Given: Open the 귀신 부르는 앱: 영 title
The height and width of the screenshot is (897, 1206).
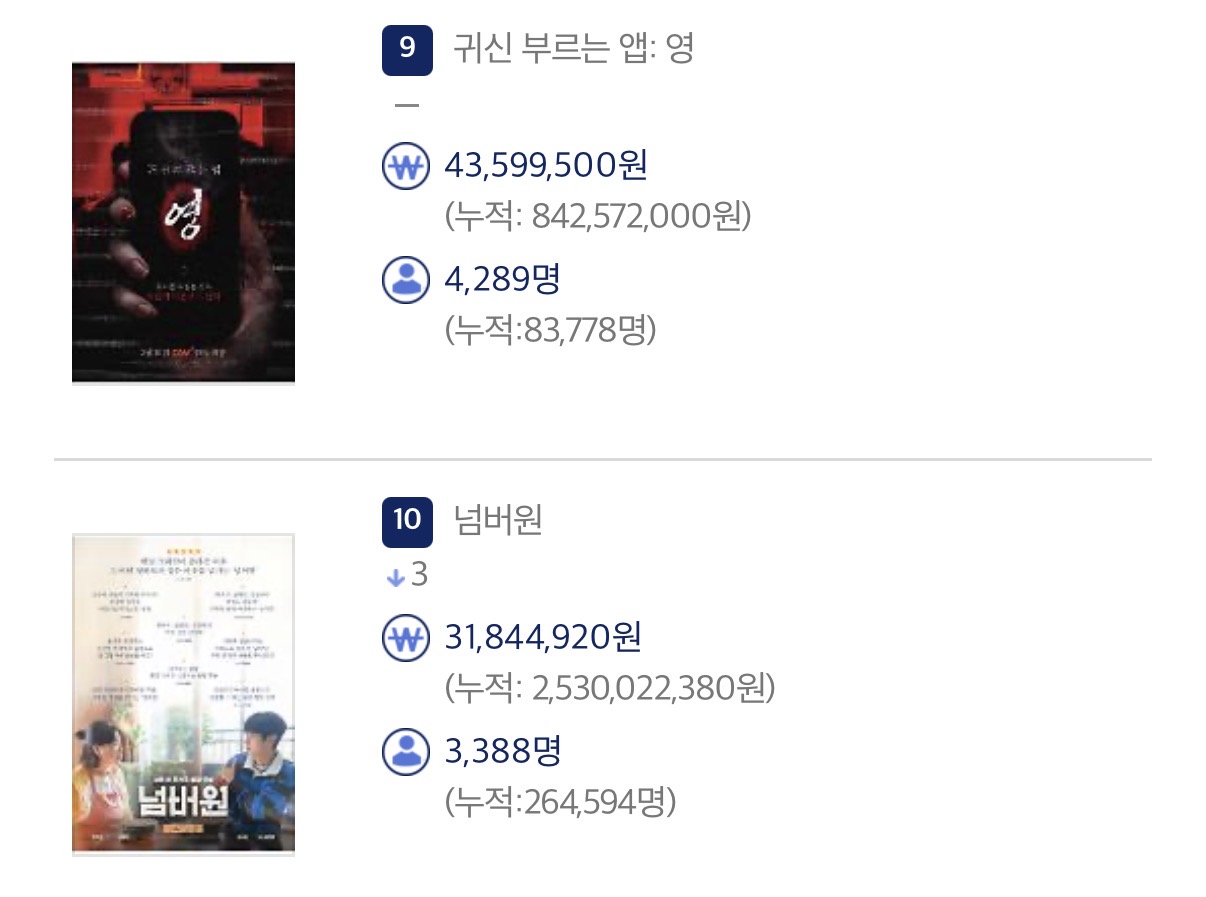Looking at the screenshot, I should (573, 49).
